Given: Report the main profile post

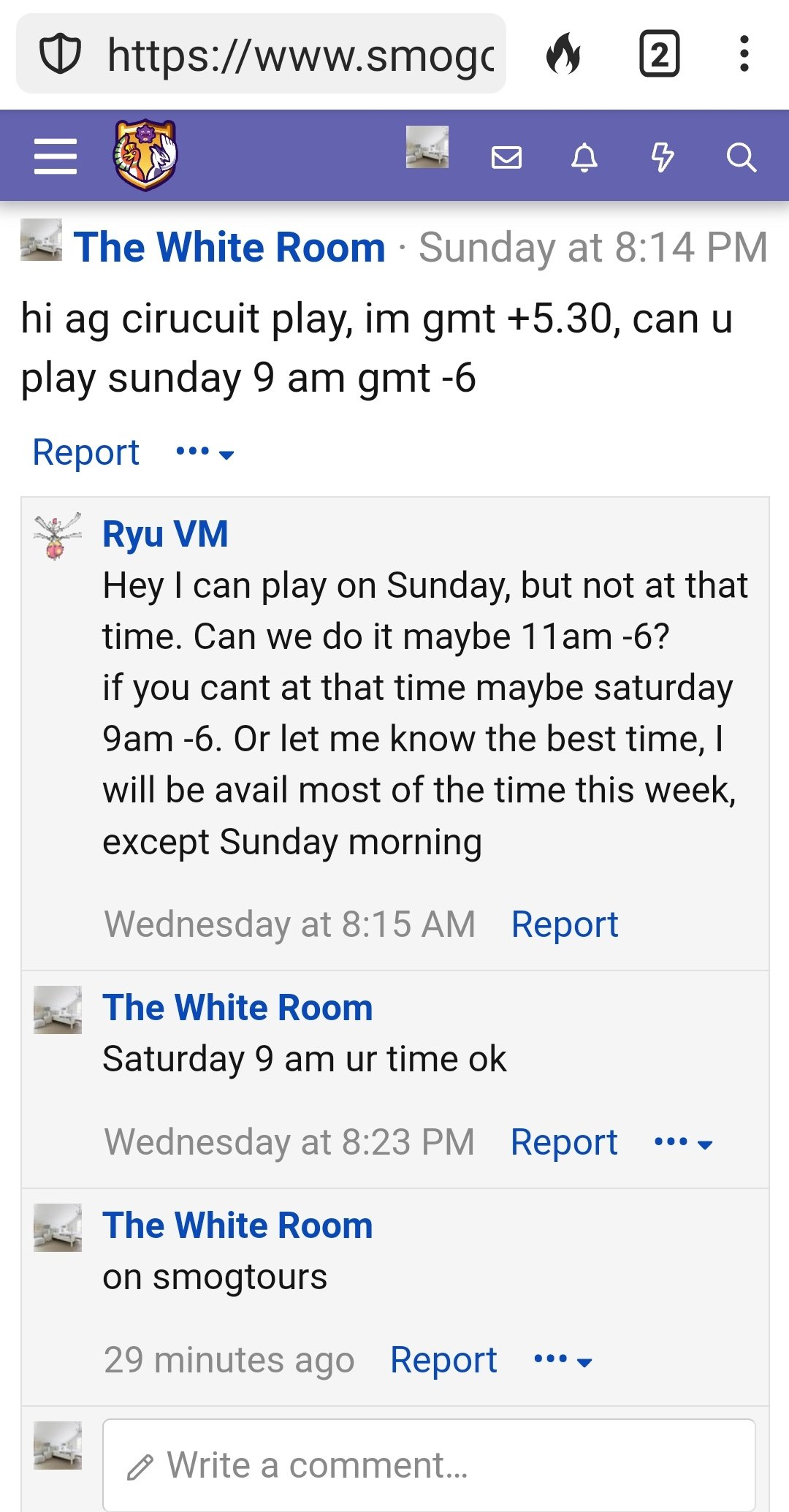Looking at the screenshot, I should [86, 452].
